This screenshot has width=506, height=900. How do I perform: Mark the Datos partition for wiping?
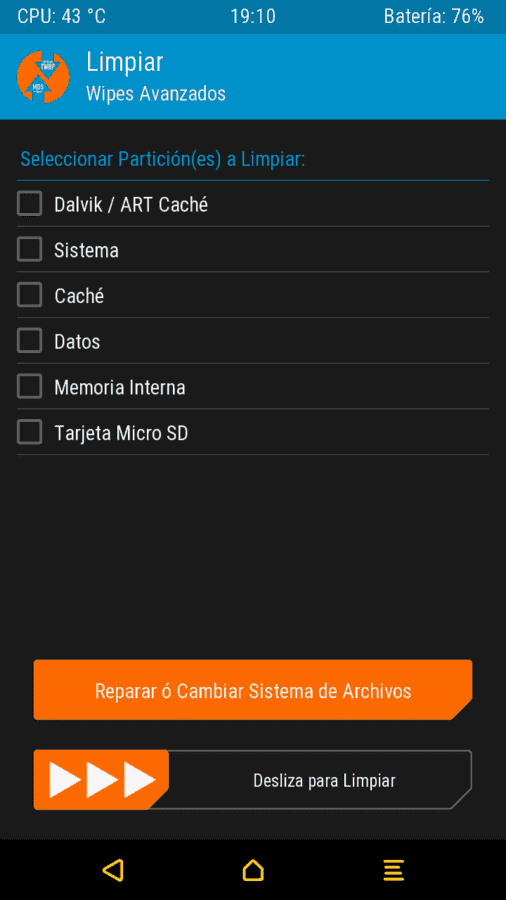[29, 341]
